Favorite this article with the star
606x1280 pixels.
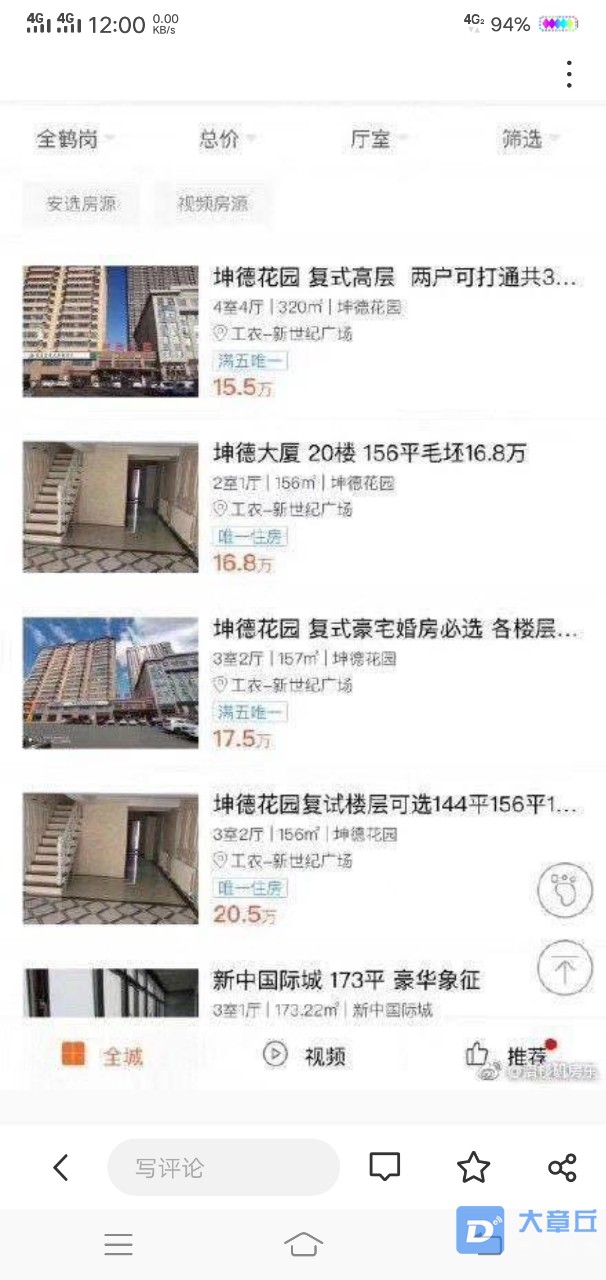point(473,1167)
